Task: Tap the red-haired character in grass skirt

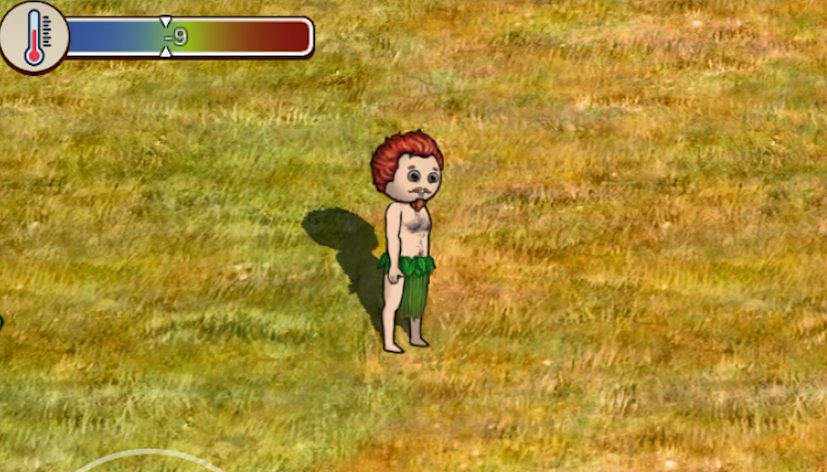Action: pos(407,240)
